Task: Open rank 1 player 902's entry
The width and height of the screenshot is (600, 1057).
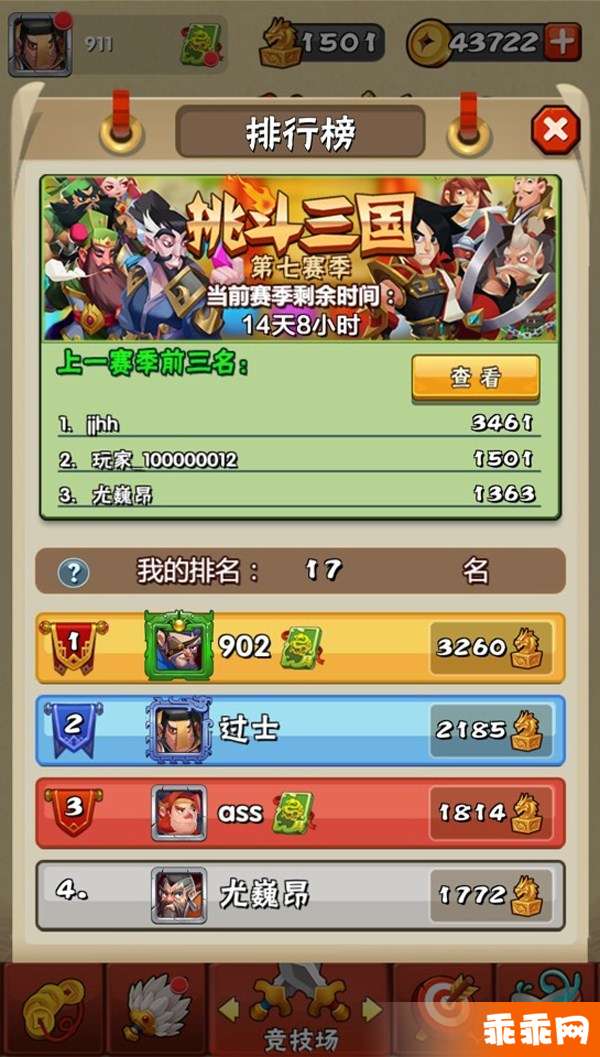Action: click(x=300, y=647)
